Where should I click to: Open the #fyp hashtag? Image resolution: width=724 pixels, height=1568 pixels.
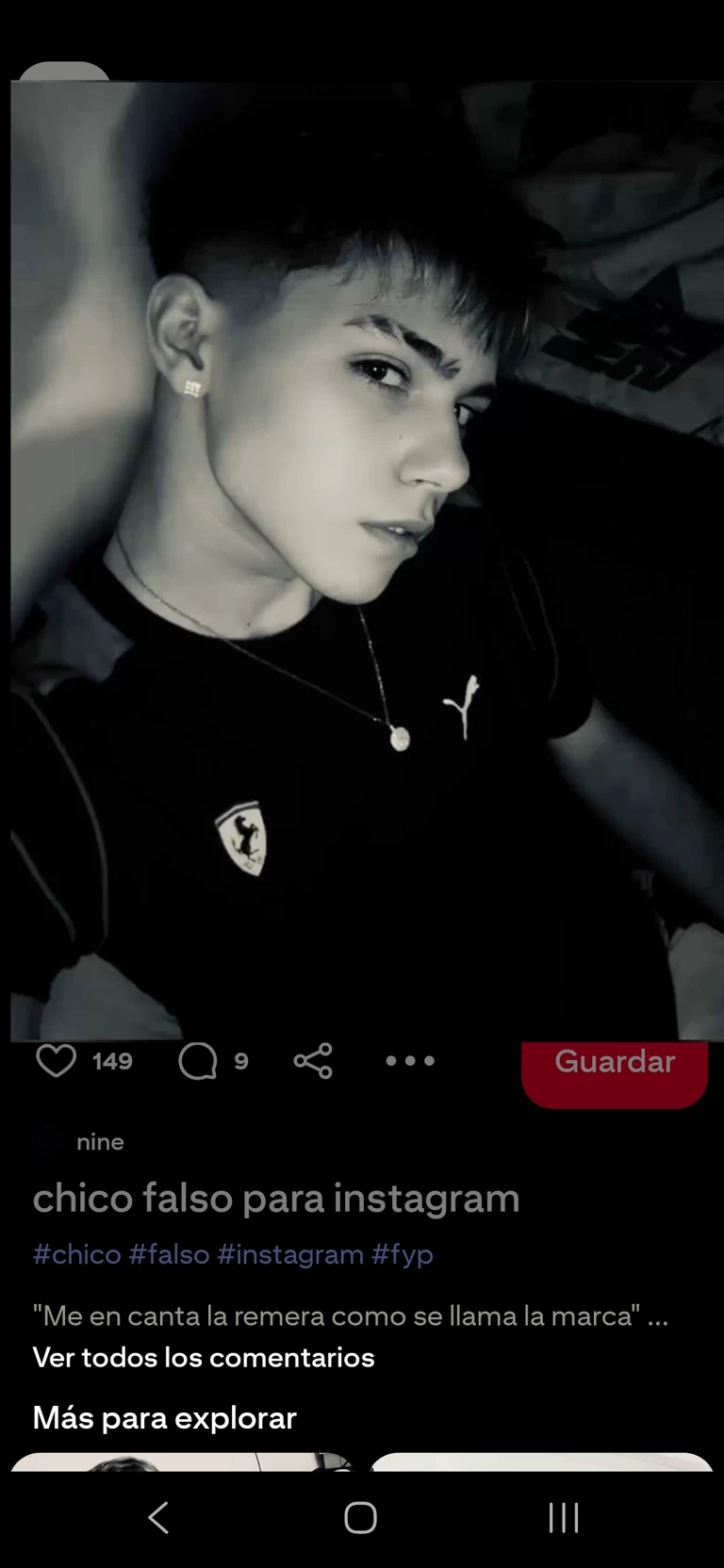pos(403,1254)
